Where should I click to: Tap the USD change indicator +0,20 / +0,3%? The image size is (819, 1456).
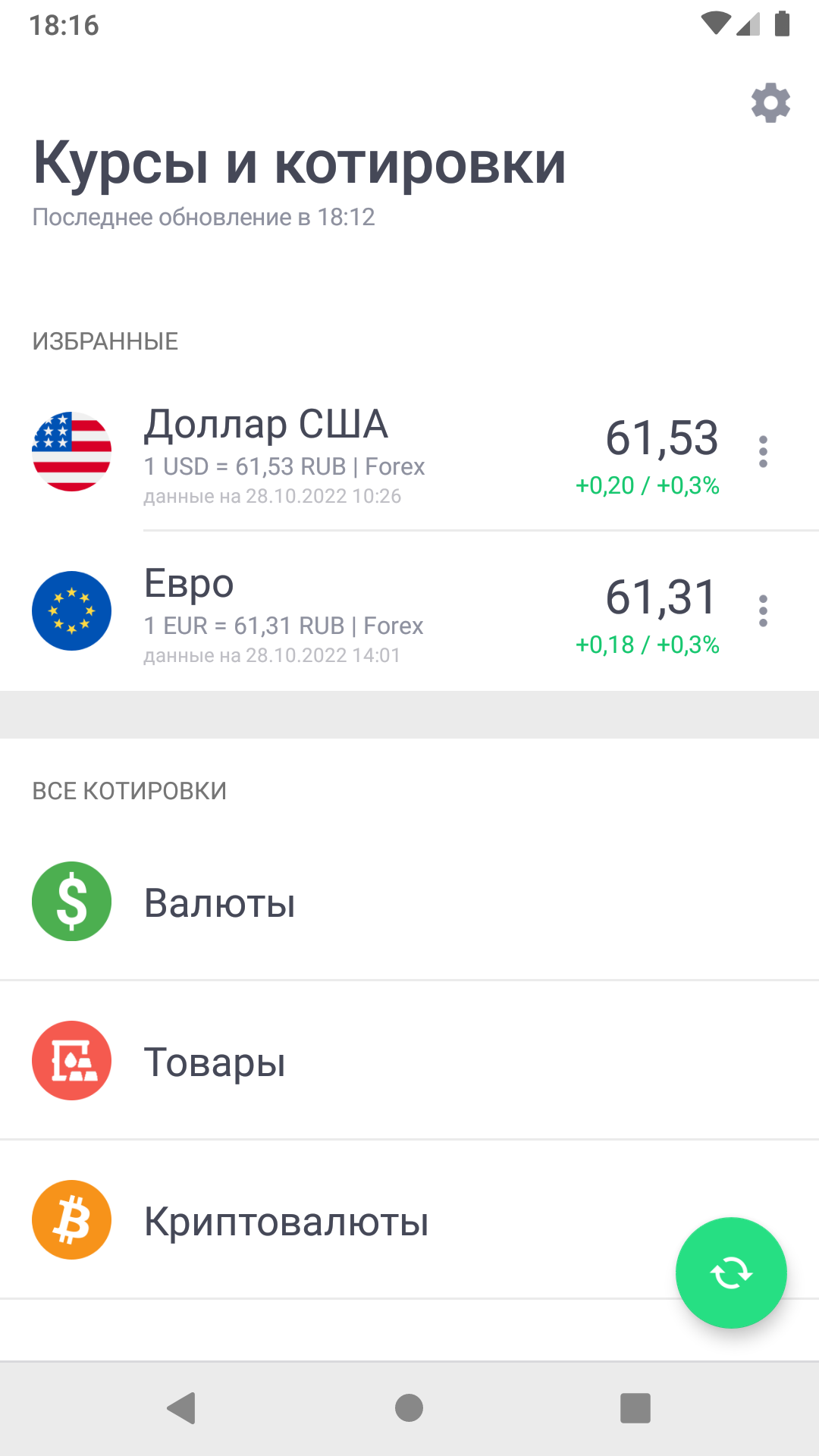pyautogui.click(x=648, y=486)
